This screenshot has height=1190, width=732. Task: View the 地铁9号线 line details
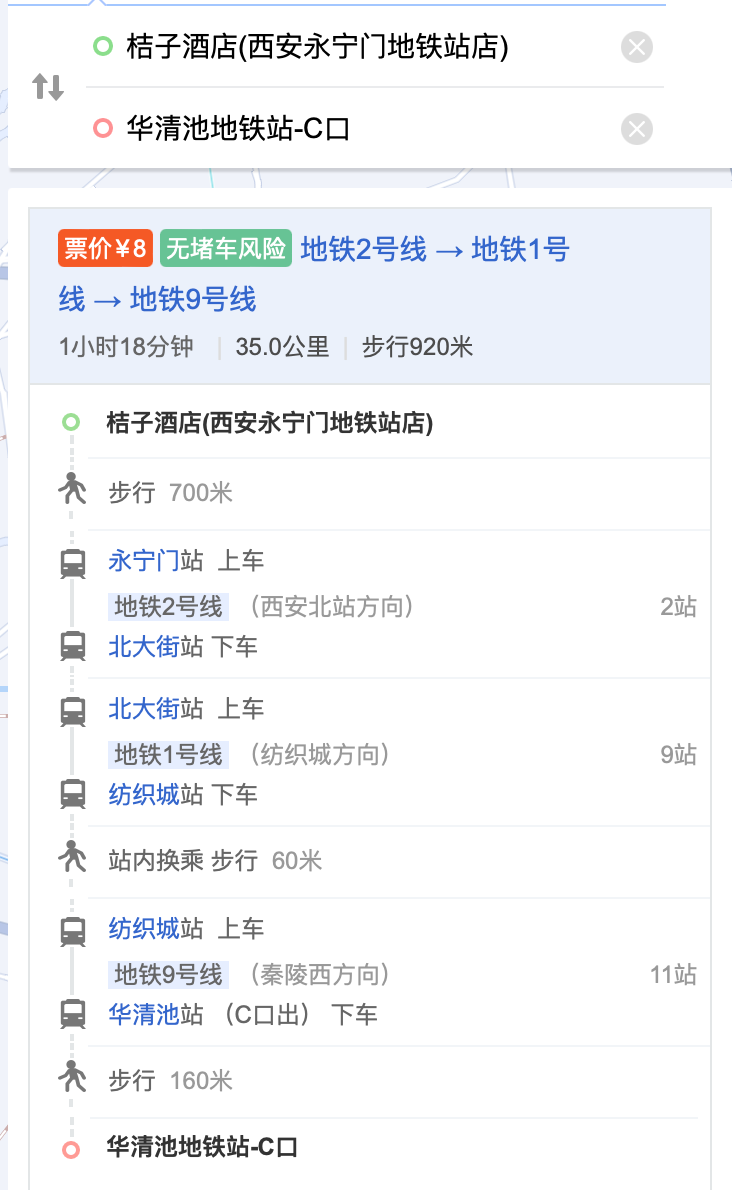click(168, 974)
